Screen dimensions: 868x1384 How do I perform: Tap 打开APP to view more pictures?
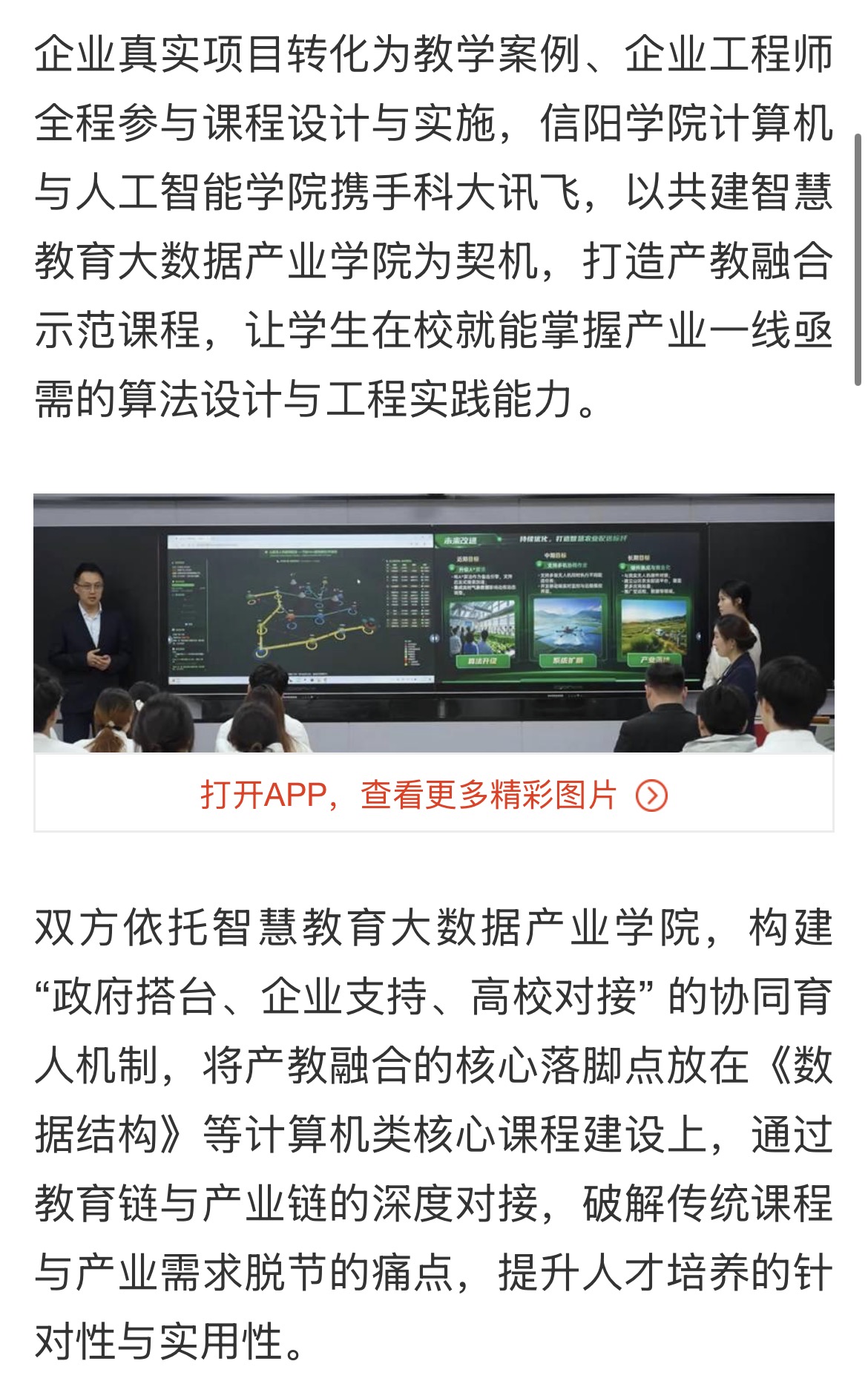433,795
